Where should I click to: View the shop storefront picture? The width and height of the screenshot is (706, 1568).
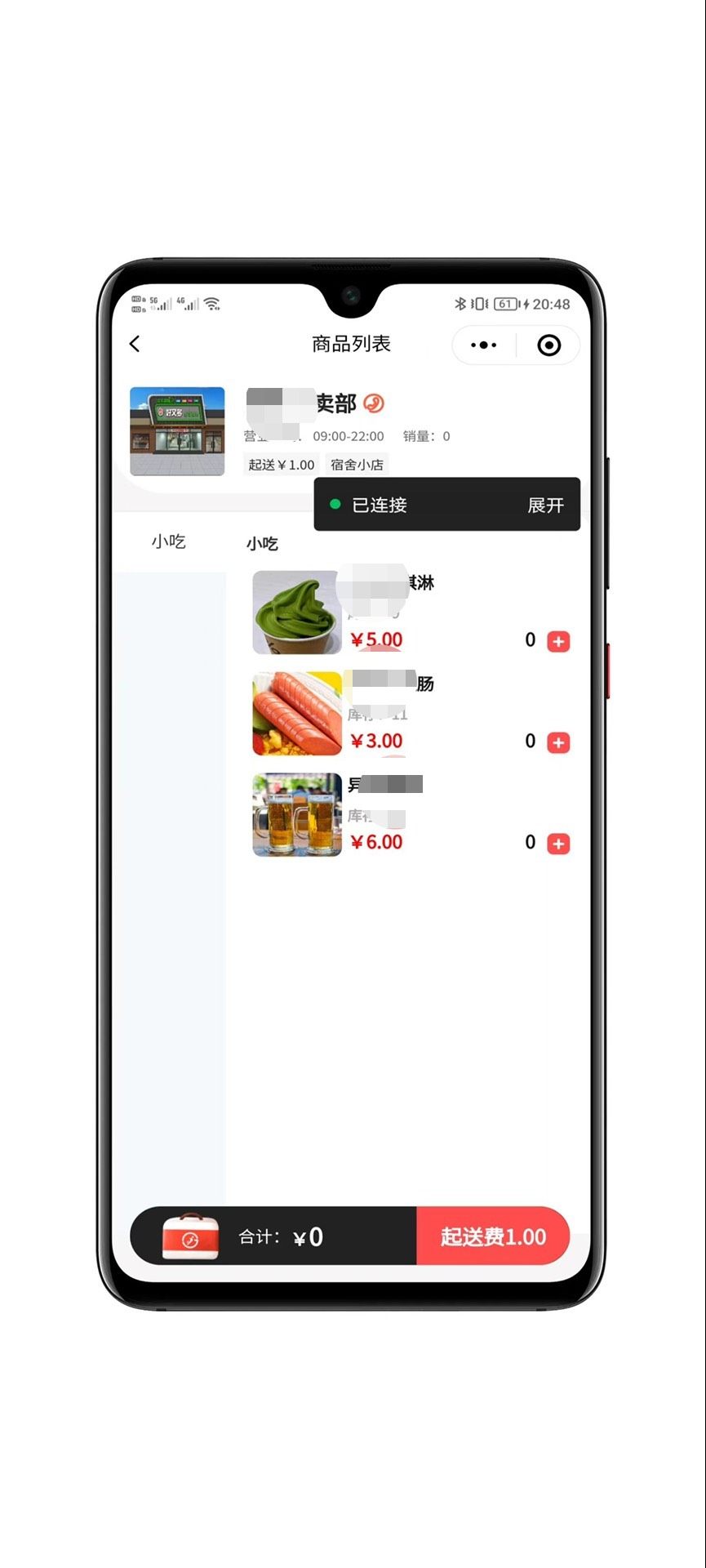pyautogui.click(x=177, y=431)
